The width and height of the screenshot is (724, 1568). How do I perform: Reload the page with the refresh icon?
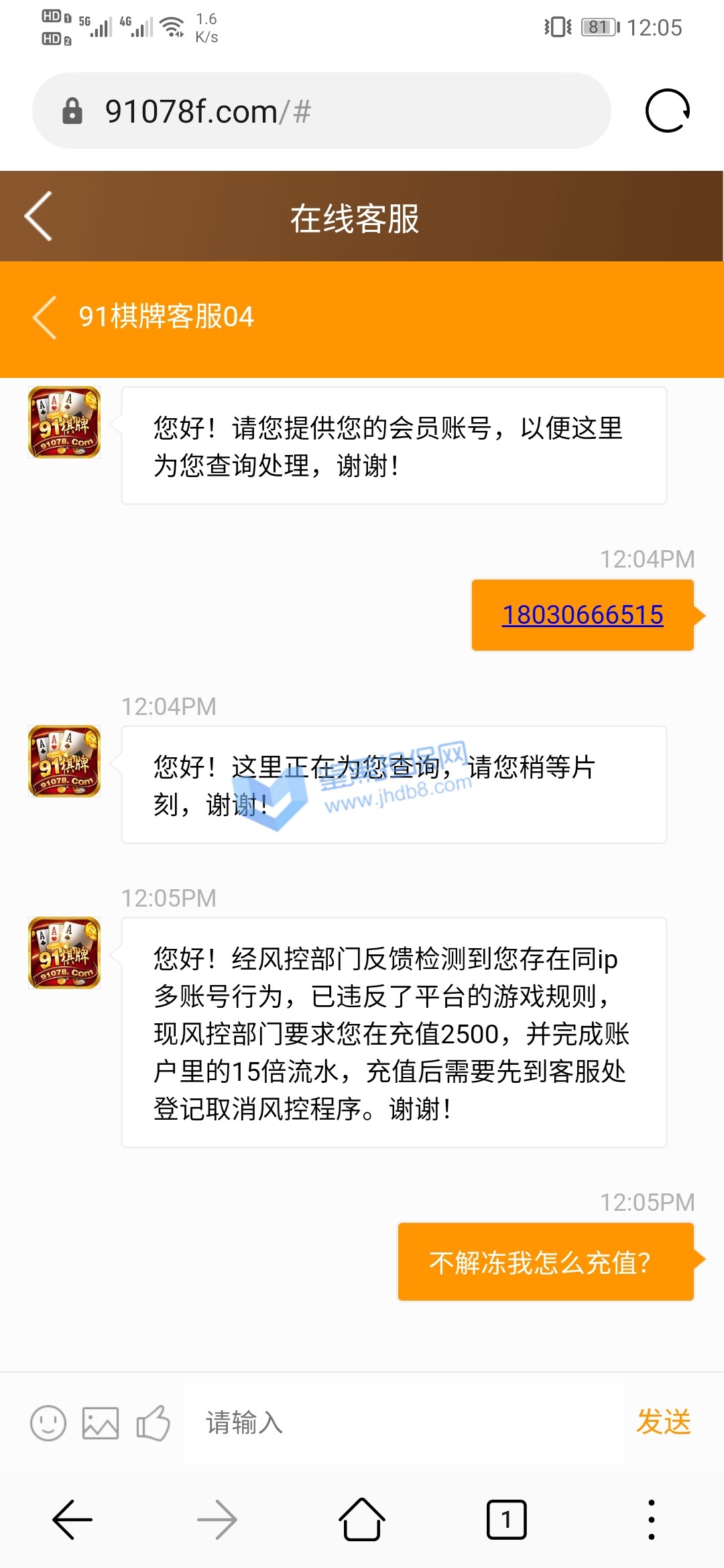click(x=667, y=111)
